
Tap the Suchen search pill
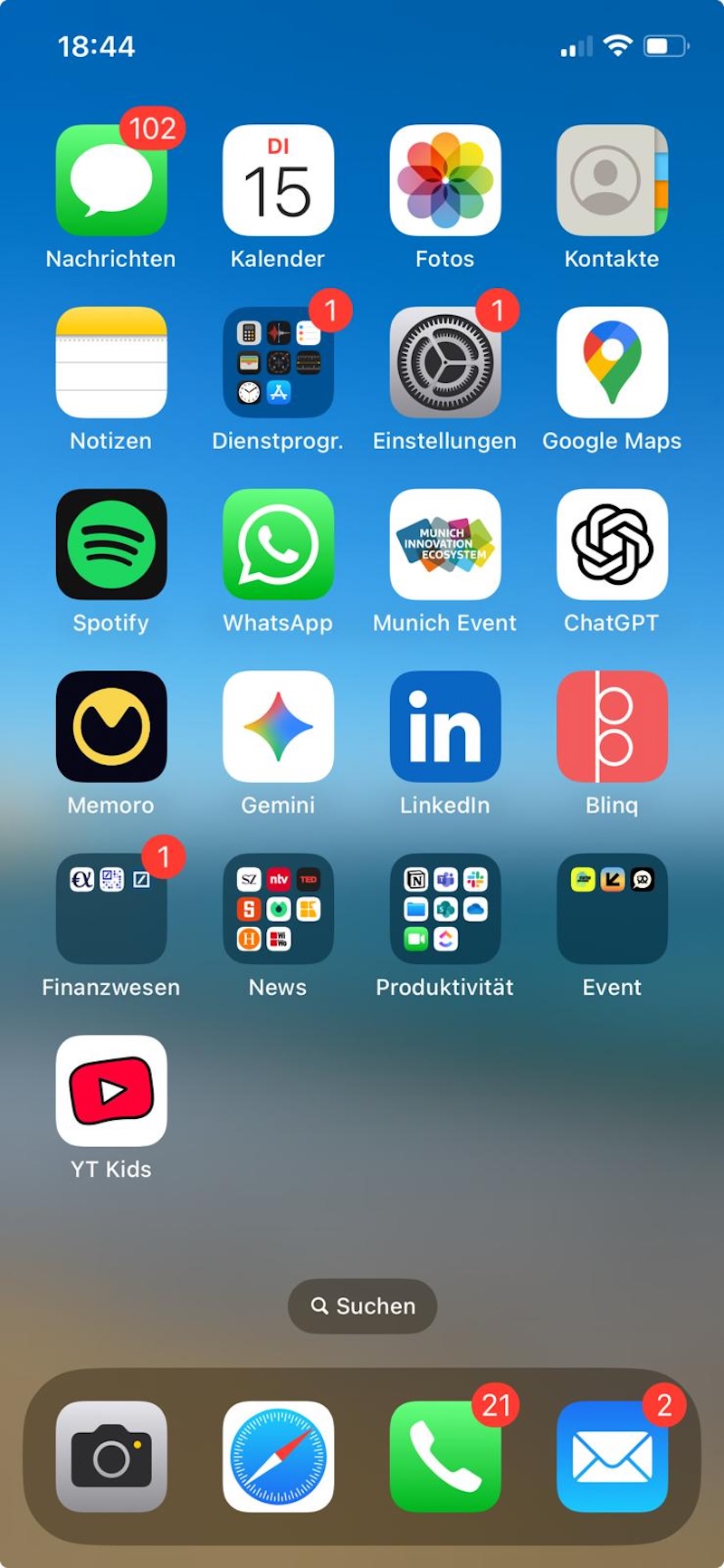tap(362, 1306)
